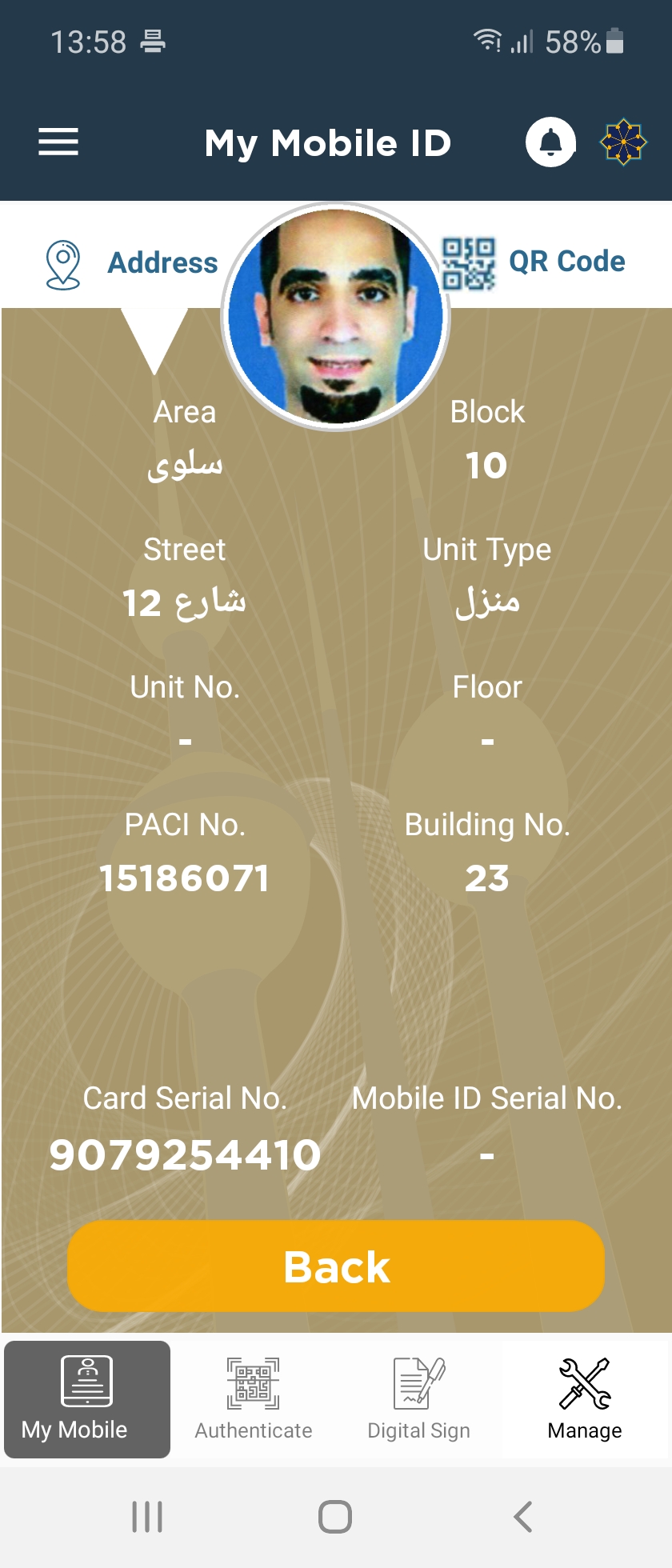Screen dimensions: 672x1568
Task: Go to the system home screen
Action: click(335, 1517)
